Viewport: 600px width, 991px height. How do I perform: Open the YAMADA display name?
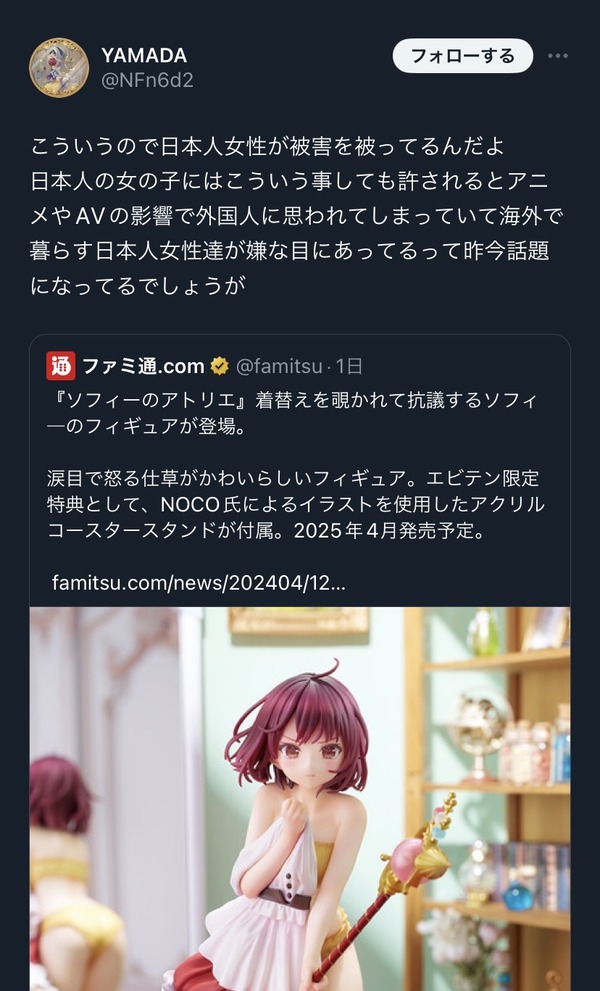pyautogui.click(x=144, y=56)
